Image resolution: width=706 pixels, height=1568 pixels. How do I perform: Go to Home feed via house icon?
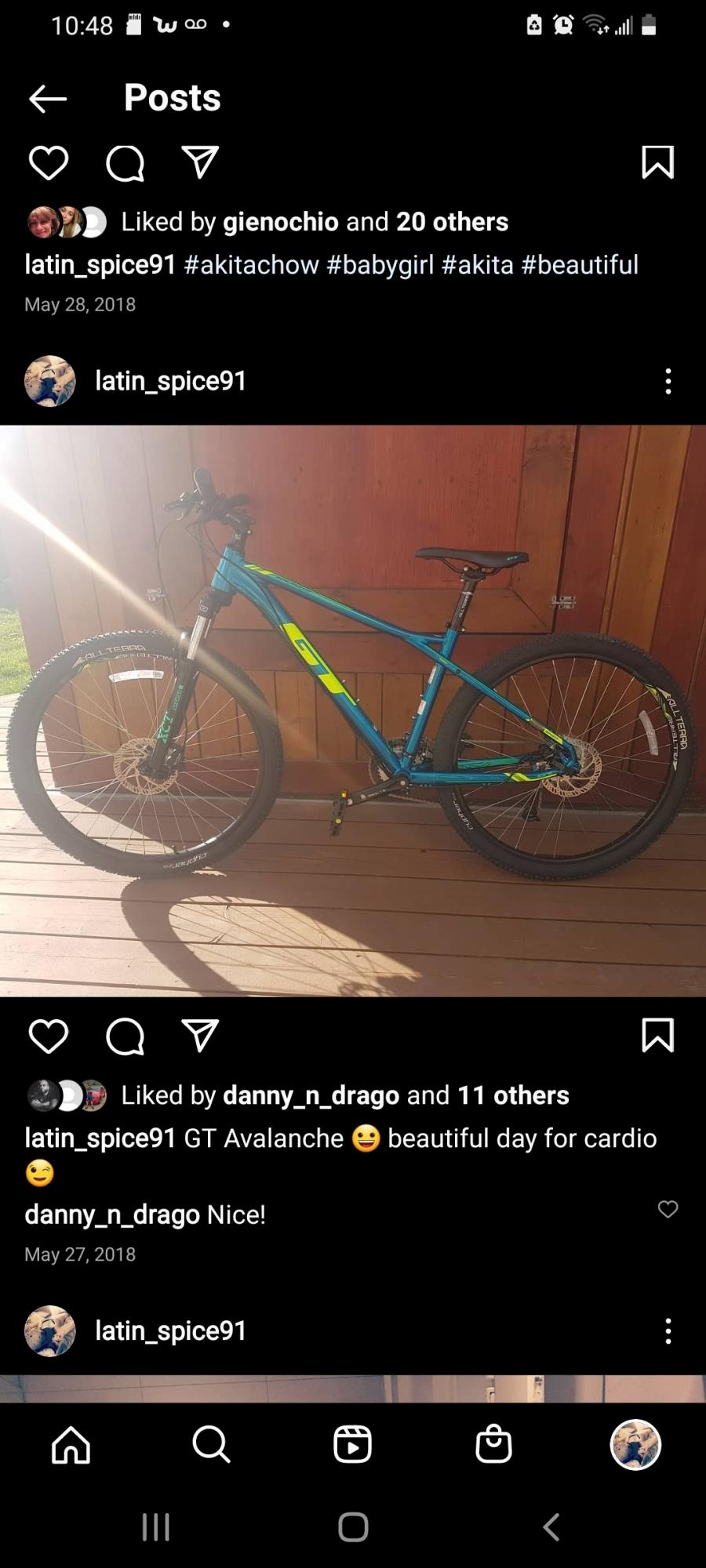click(x=70, y=1446)
